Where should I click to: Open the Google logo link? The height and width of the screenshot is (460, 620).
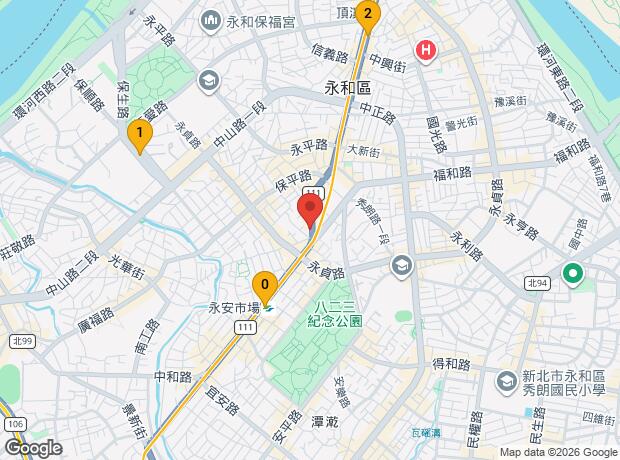(34, 448)
